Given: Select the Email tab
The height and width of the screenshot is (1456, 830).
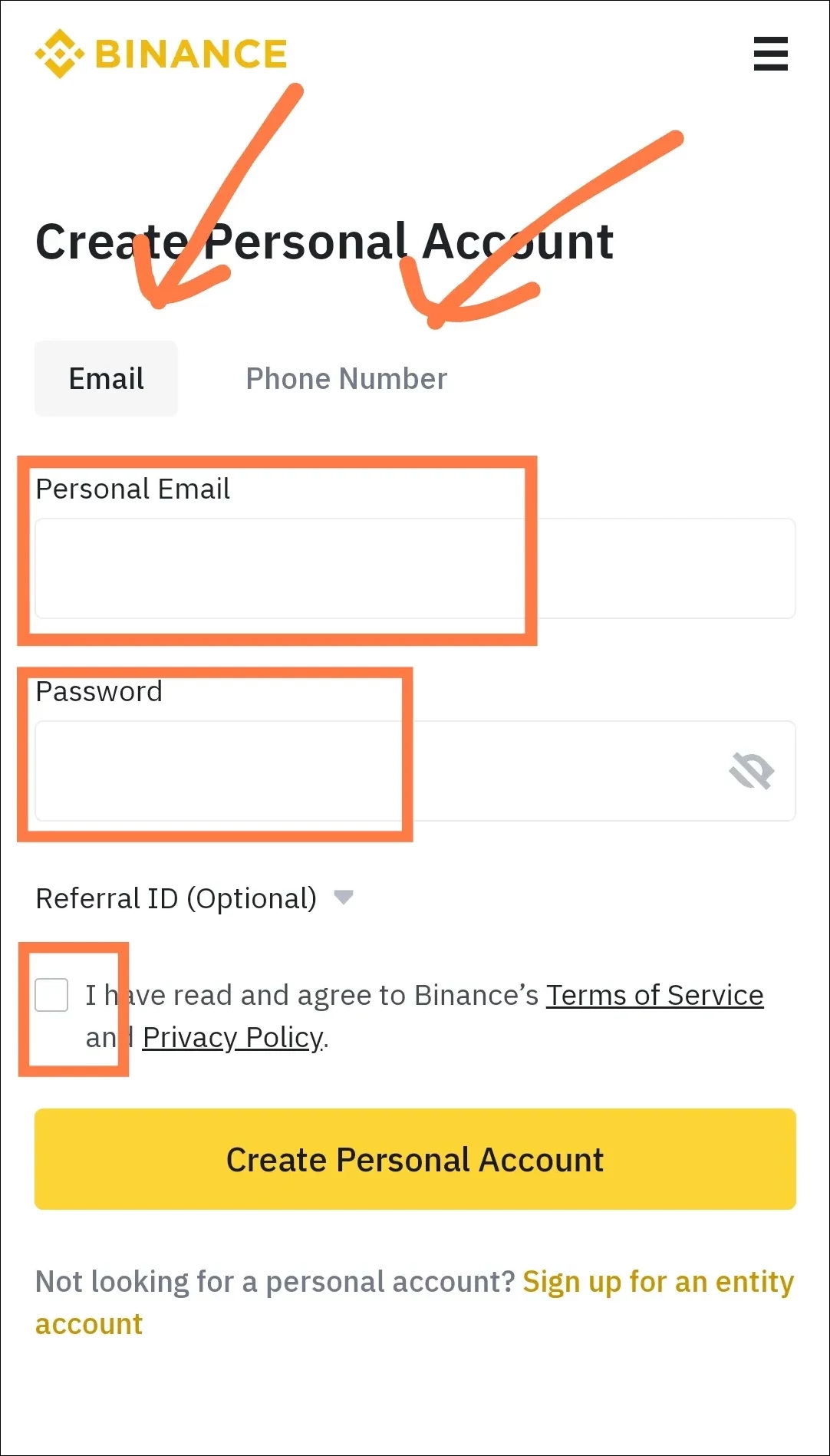Looking at the screenshot, I should coord(106,379).
